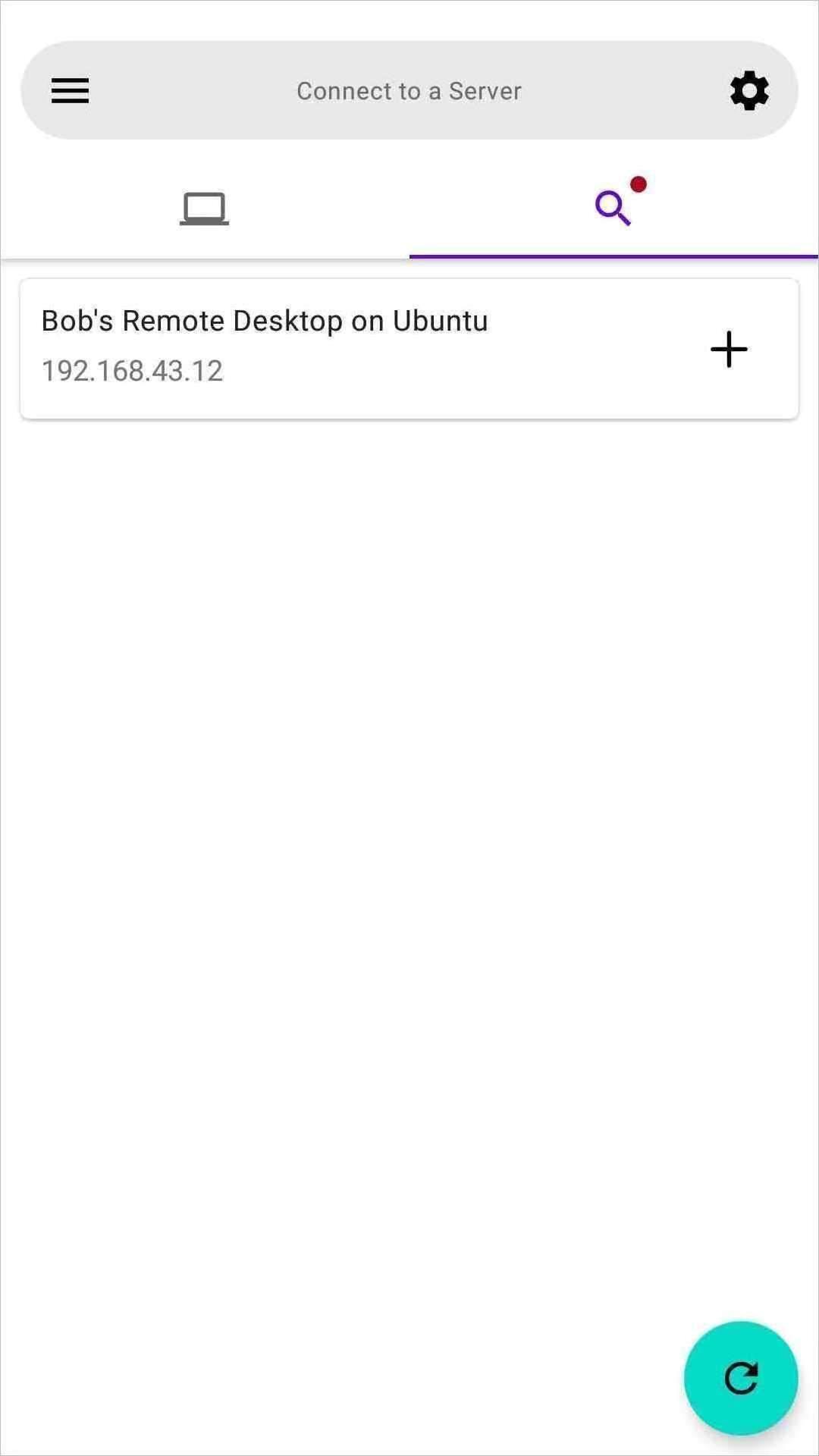Viewport: 819px width, 1456px height.
Task: Add Bob's Remote Desktop with the plus icon
Action: click(727, 349)
